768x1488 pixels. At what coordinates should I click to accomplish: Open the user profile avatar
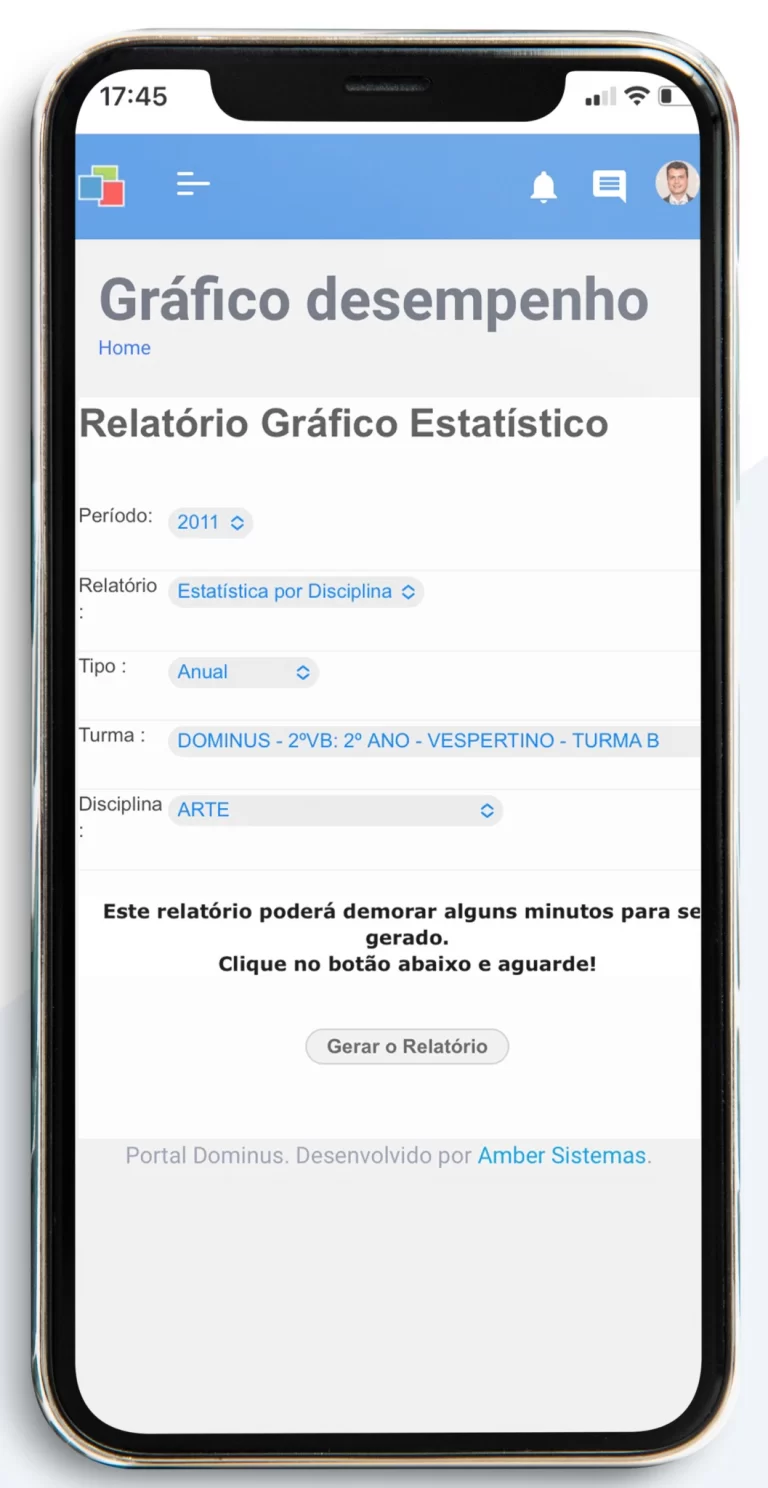[677, 184]
